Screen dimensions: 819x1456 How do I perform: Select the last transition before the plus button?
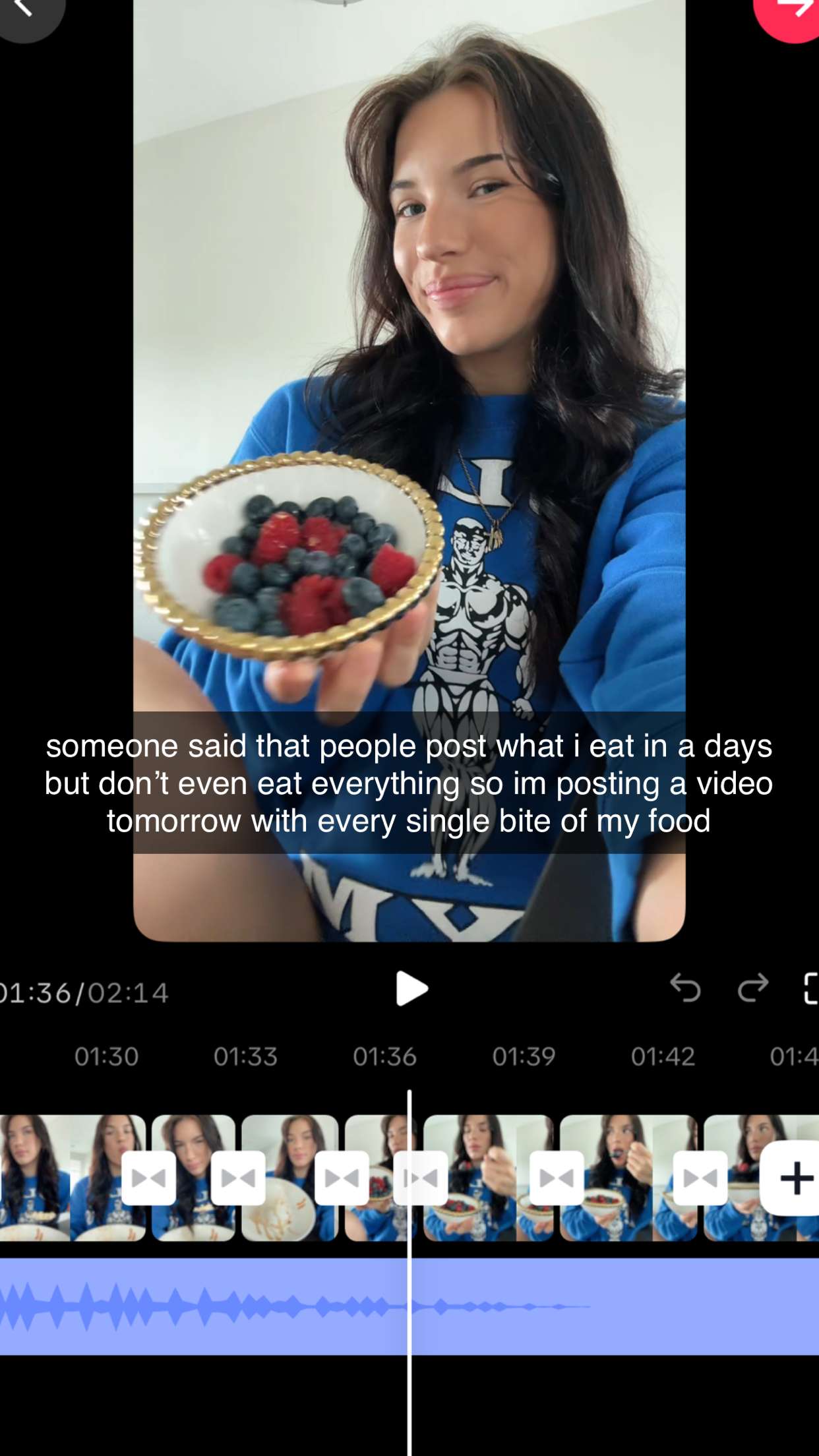(701, 1177)
